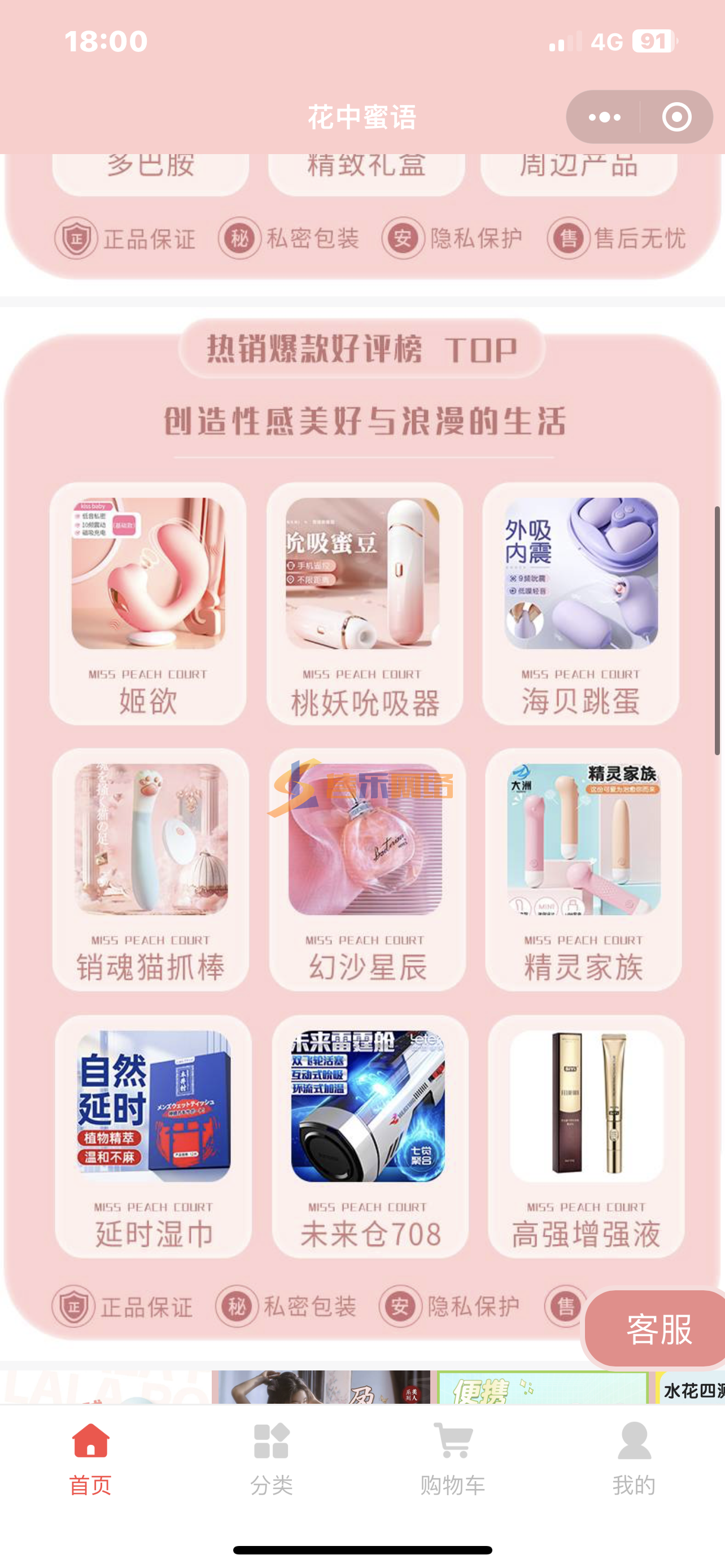725x1568 pixels.
Task: Open the 桃妖吮吸器 product card
Action: point(365,603)
